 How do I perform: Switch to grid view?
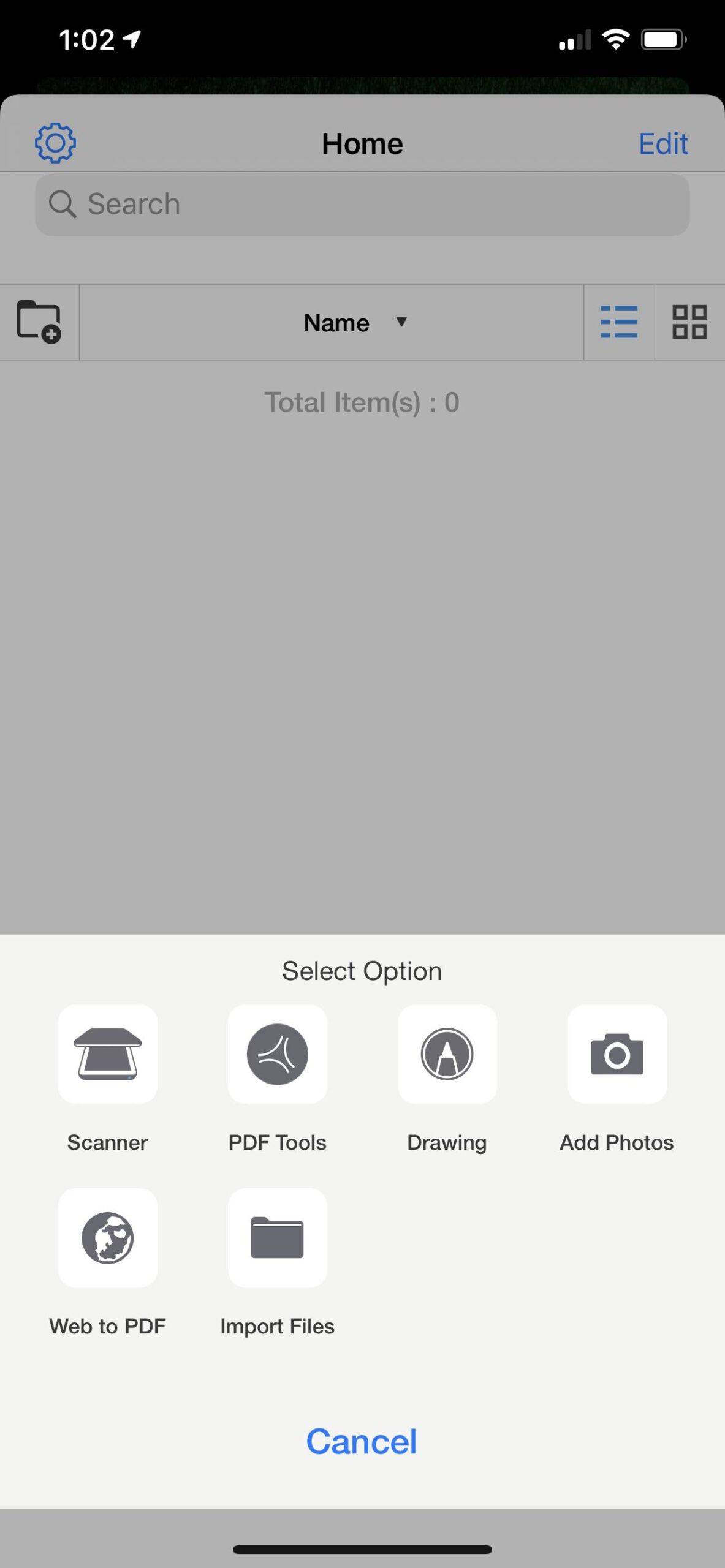pyautogui.click(x=689, y=322)
